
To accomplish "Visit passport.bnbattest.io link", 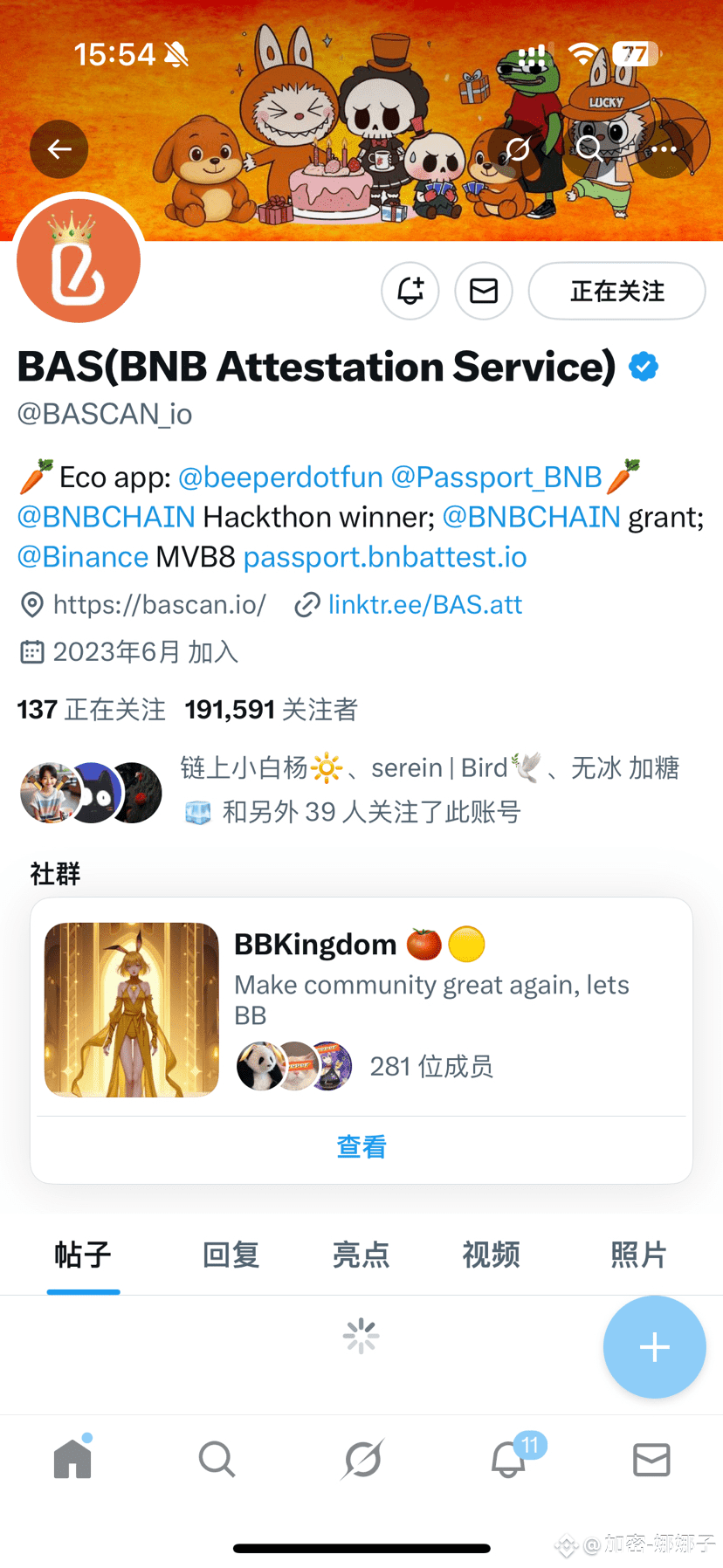I will 384,557.
